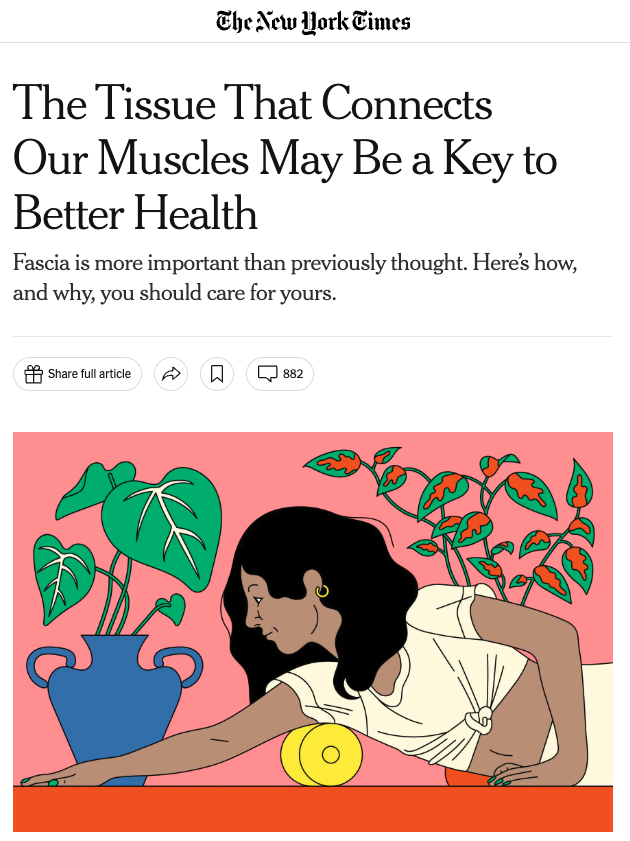Open the share arrow options
Viewport: 630px width, 841px height.
(x=171, y=374)
